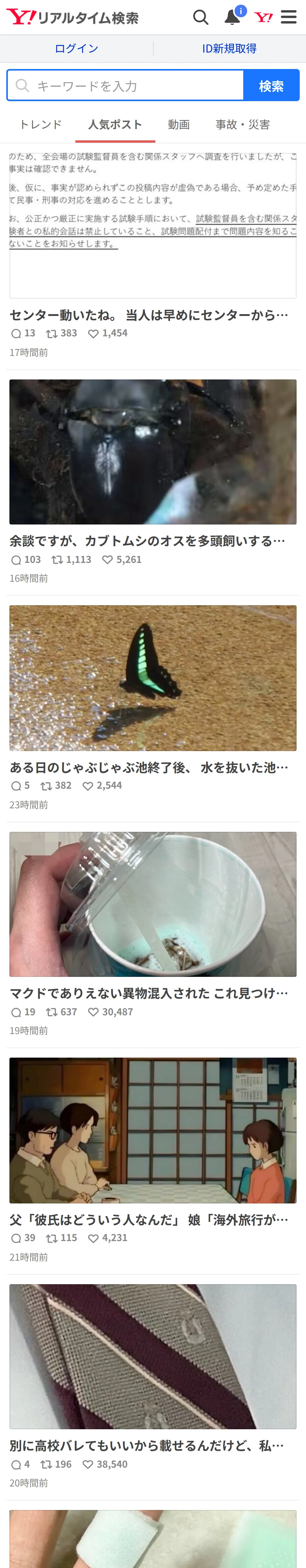The height and width of the screenshot is (1568, 306).
Task: Switch to the 動画 tab
Action: tap(179, 125)
